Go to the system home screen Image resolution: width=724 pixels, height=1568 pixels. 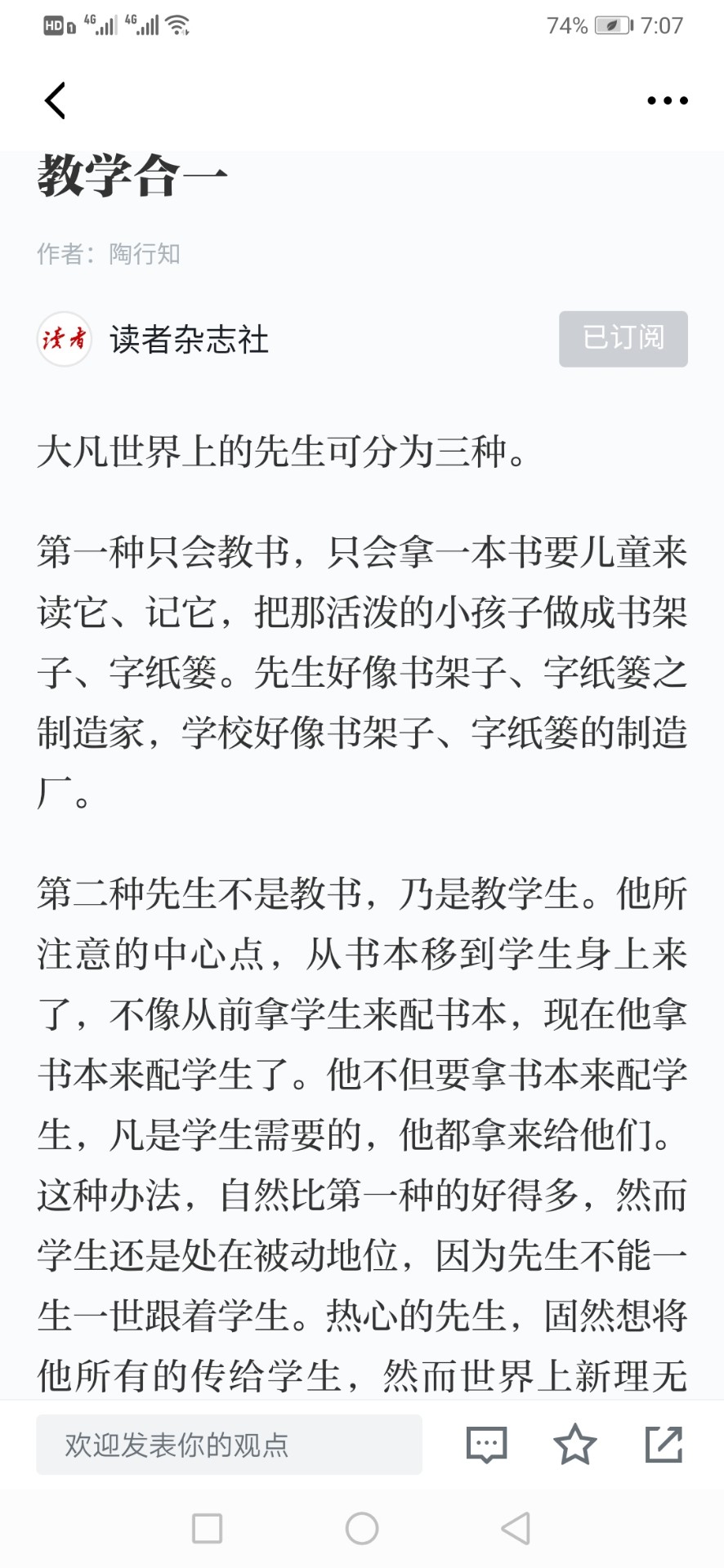362,1528
